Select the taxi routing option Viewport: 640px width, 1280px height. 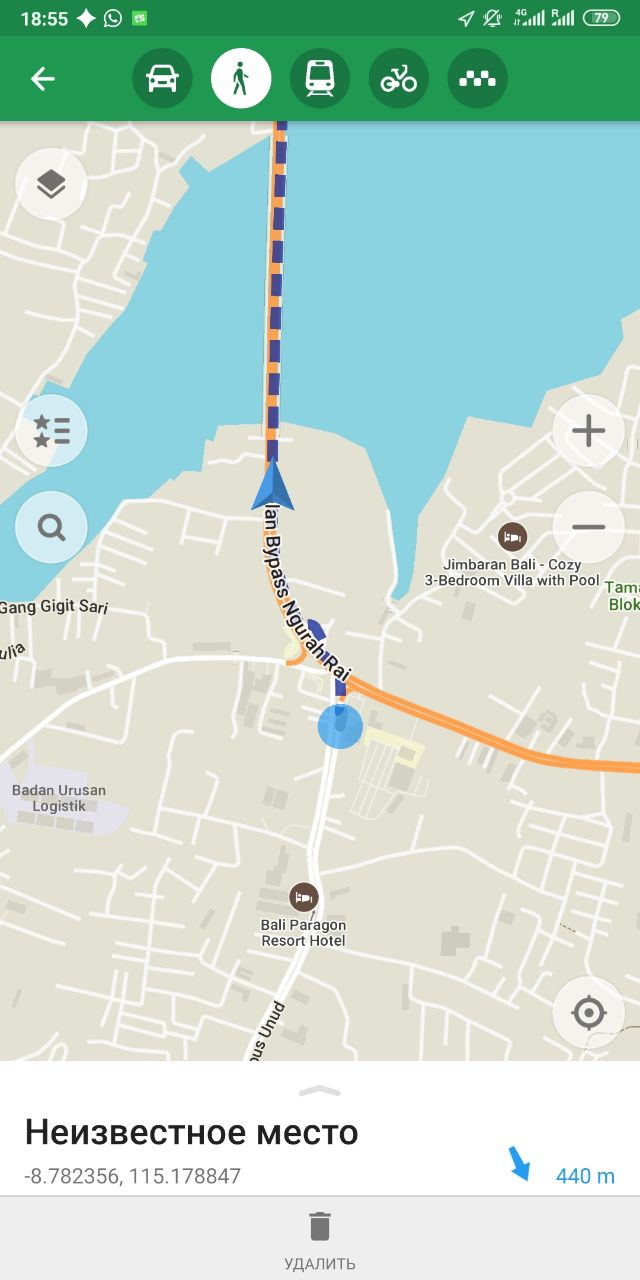point(478,78)
